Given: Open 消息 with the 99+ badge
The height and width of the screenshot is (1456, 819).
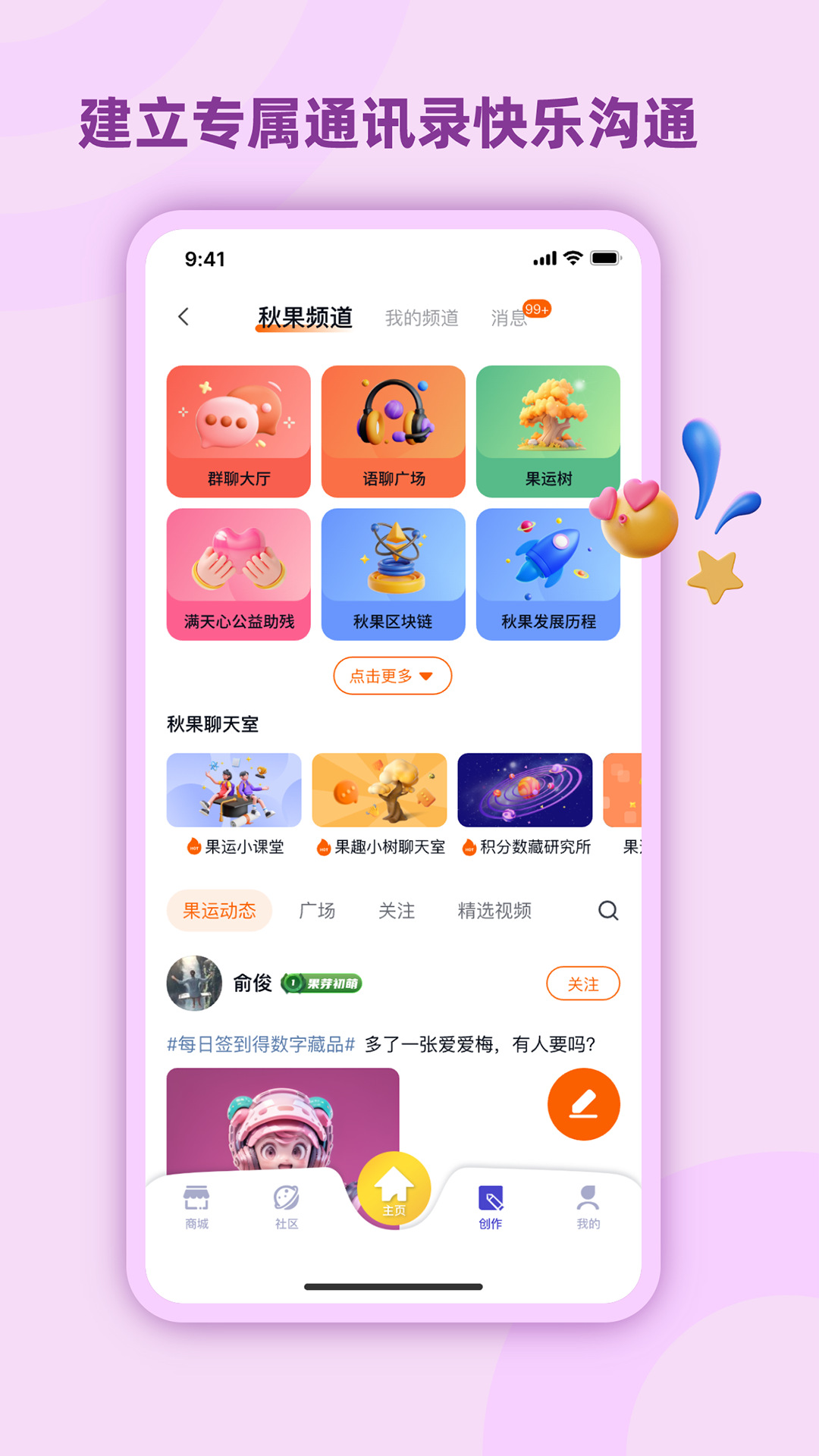Looking at the screenshot, I should tap(510, 318).
